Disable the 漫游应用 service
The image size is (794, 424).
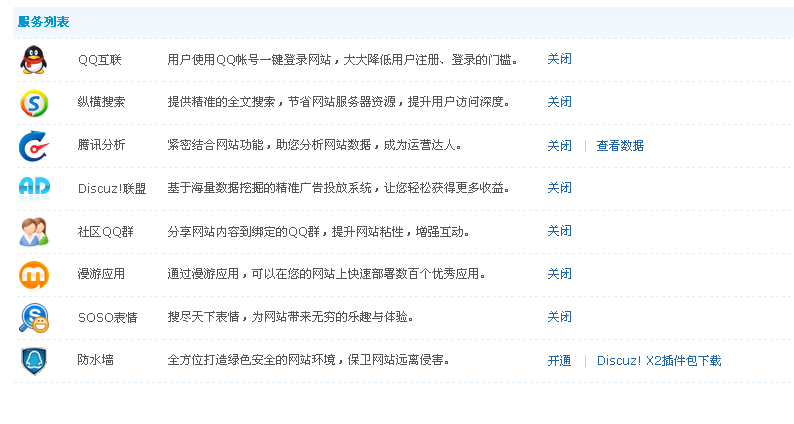tap(559, 274)
